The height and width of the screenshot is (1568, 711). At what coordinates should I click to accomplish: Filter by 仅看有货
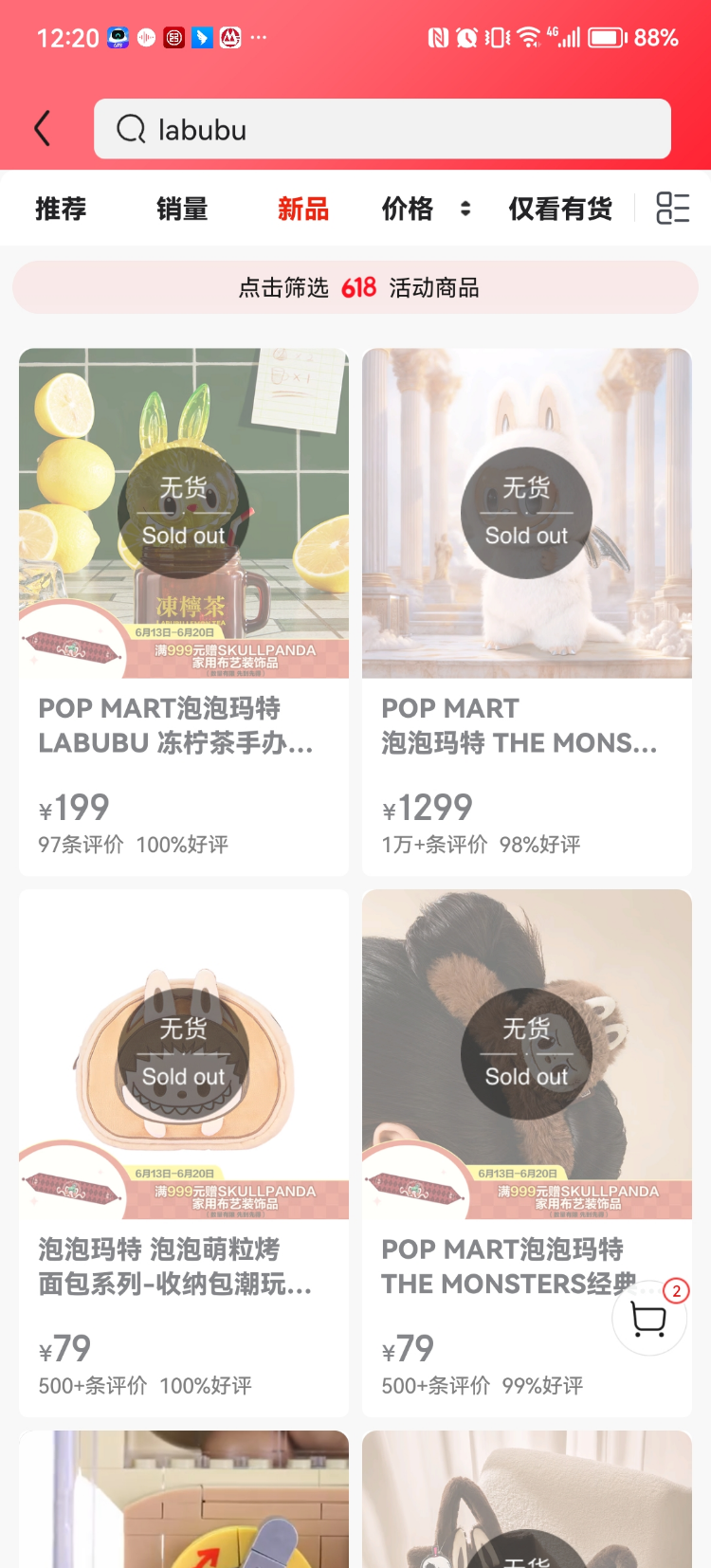560,209
